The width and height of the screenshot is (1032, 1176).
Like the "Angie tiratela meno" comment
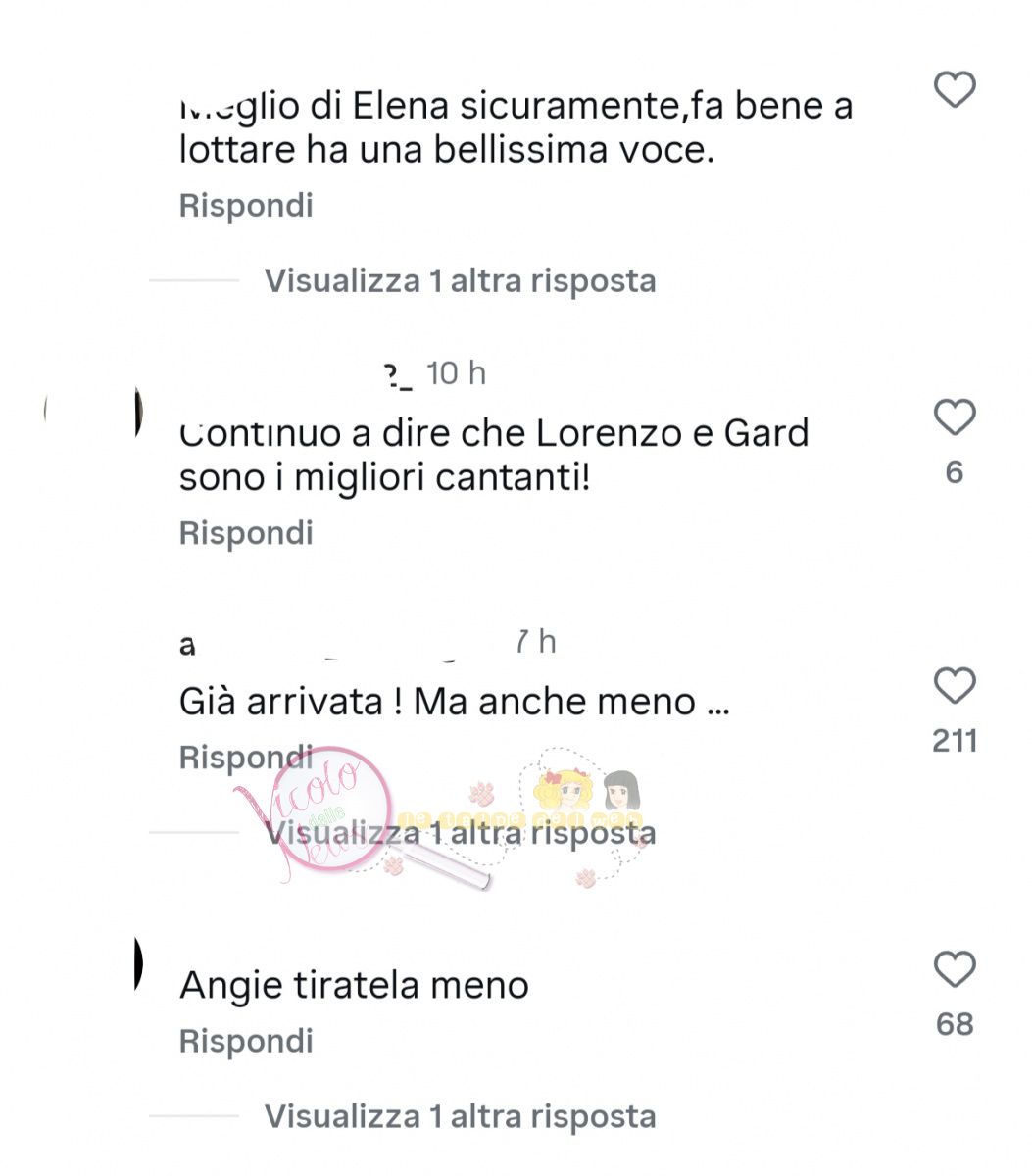(954, 970)
